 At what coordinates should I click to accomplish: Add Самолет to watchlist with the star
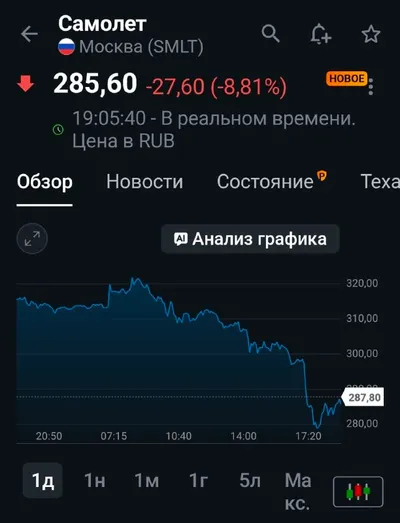371,34
